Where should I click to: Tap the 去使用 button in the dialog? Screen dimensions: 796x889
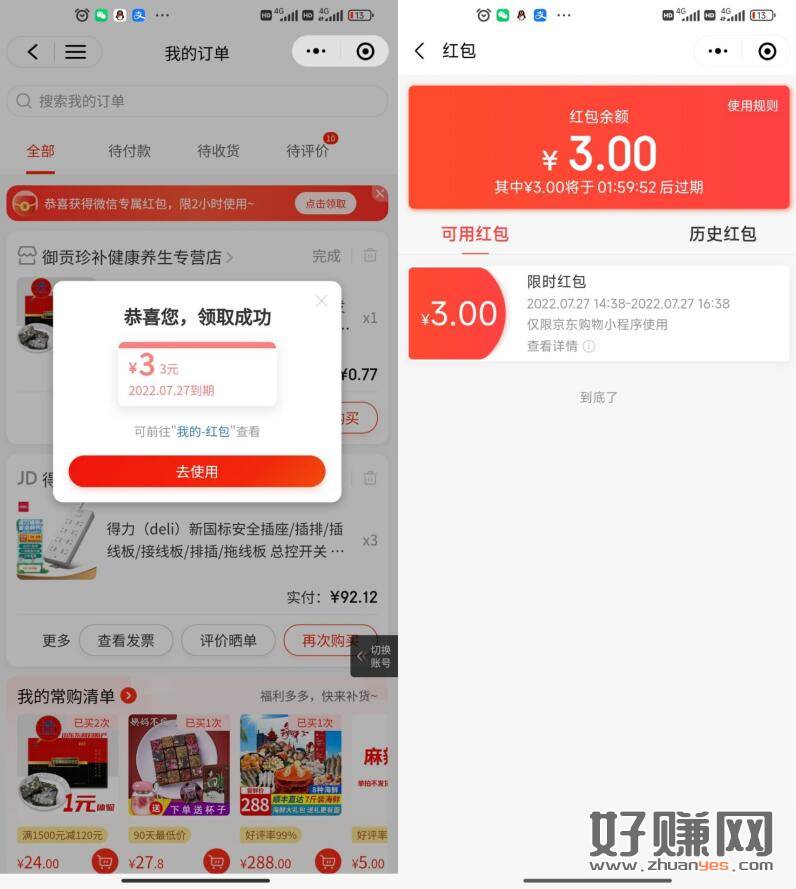coord(197,471)
